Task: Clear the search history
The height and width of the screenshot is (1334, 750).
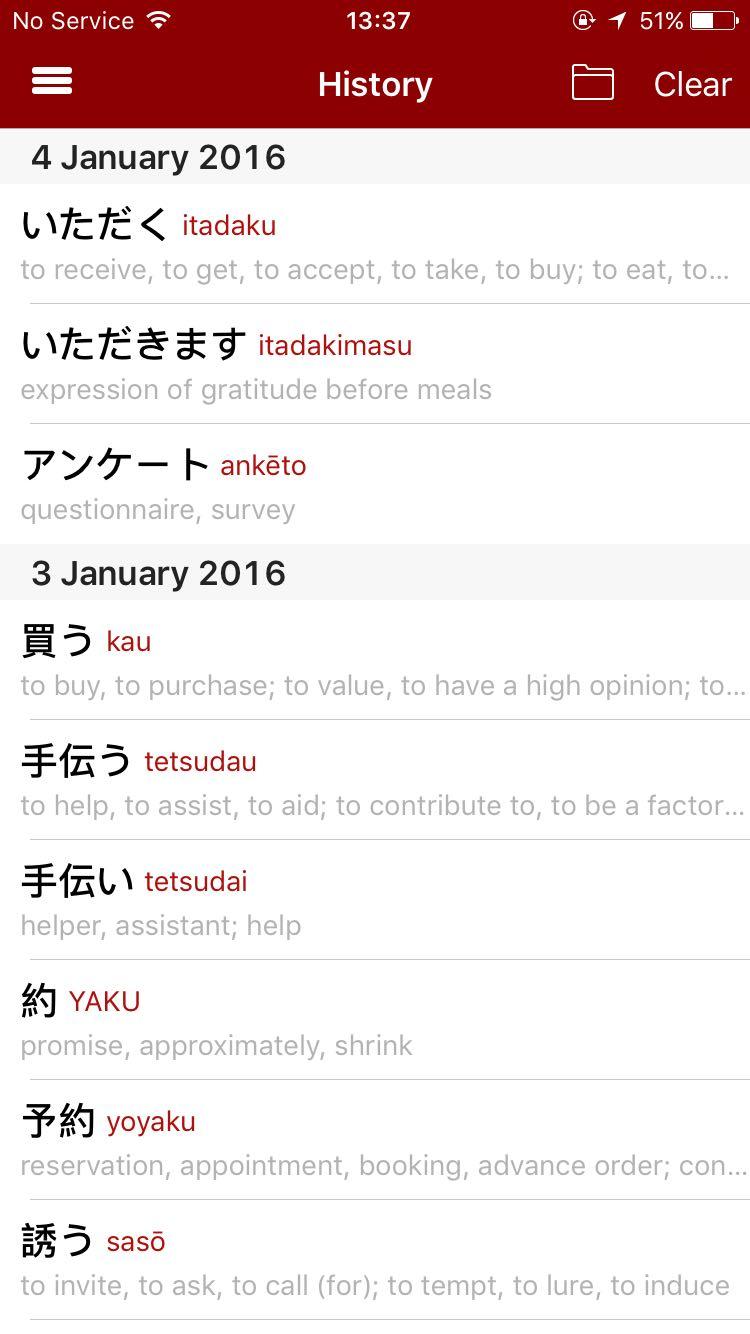Action: click(x=692, y=84)
